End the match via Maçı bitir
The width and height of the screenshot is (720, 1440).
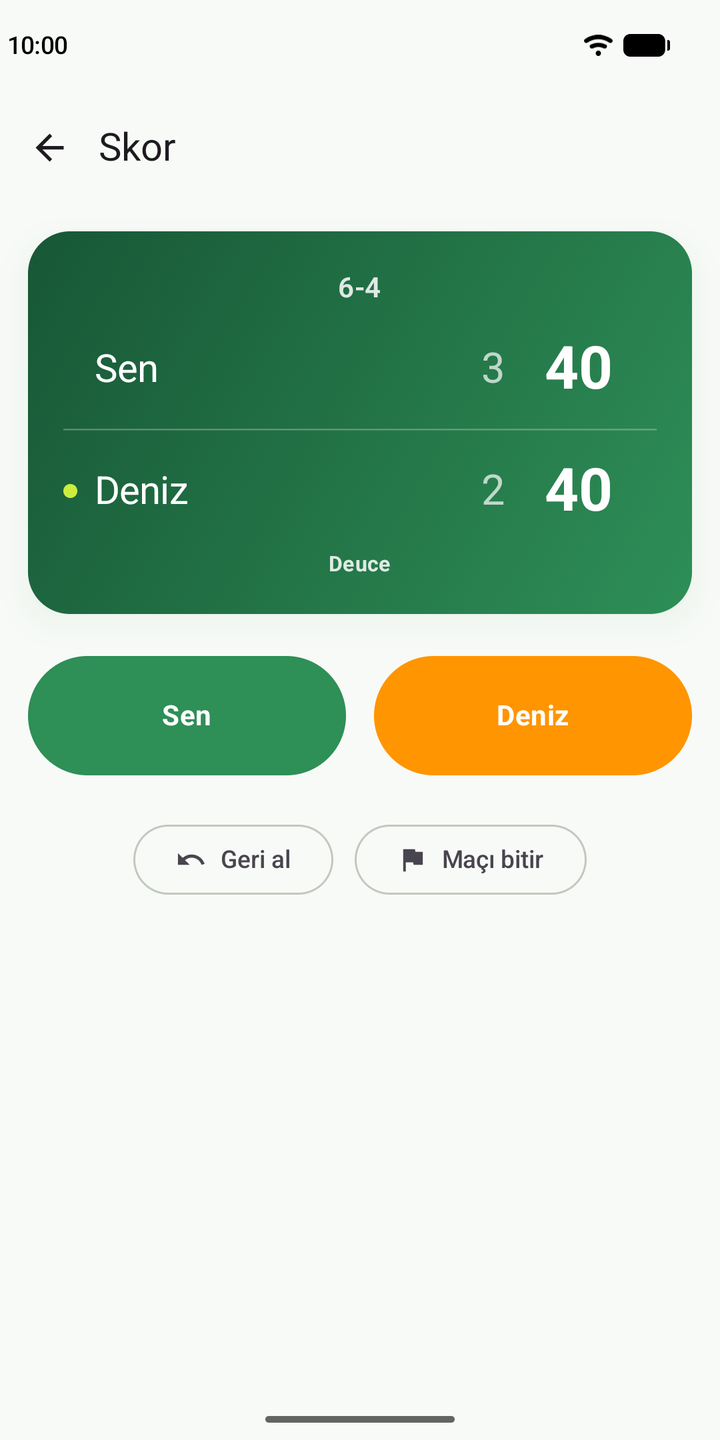(x=470, y=859)
